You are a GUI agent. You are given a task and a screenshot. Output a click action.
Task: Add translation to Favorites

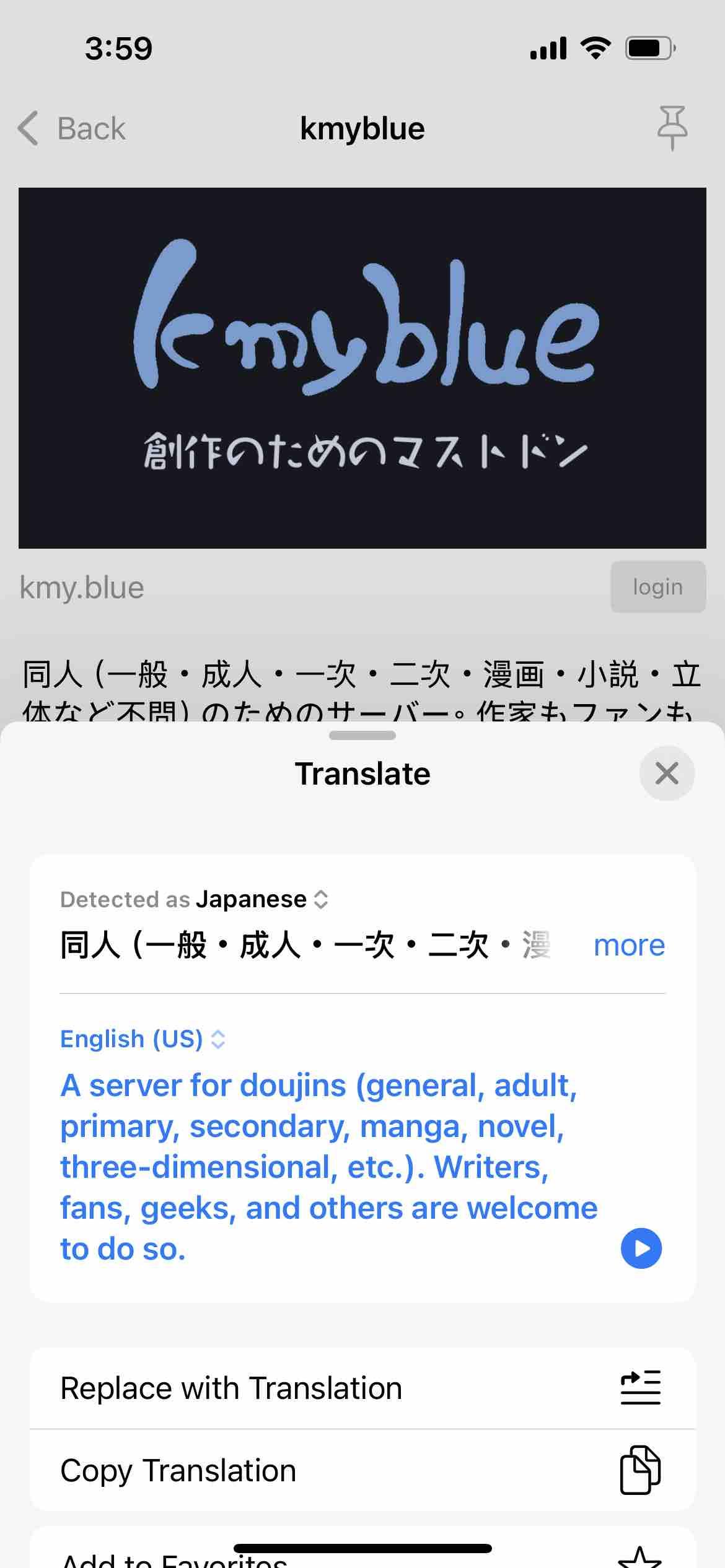pos(362,1554)
